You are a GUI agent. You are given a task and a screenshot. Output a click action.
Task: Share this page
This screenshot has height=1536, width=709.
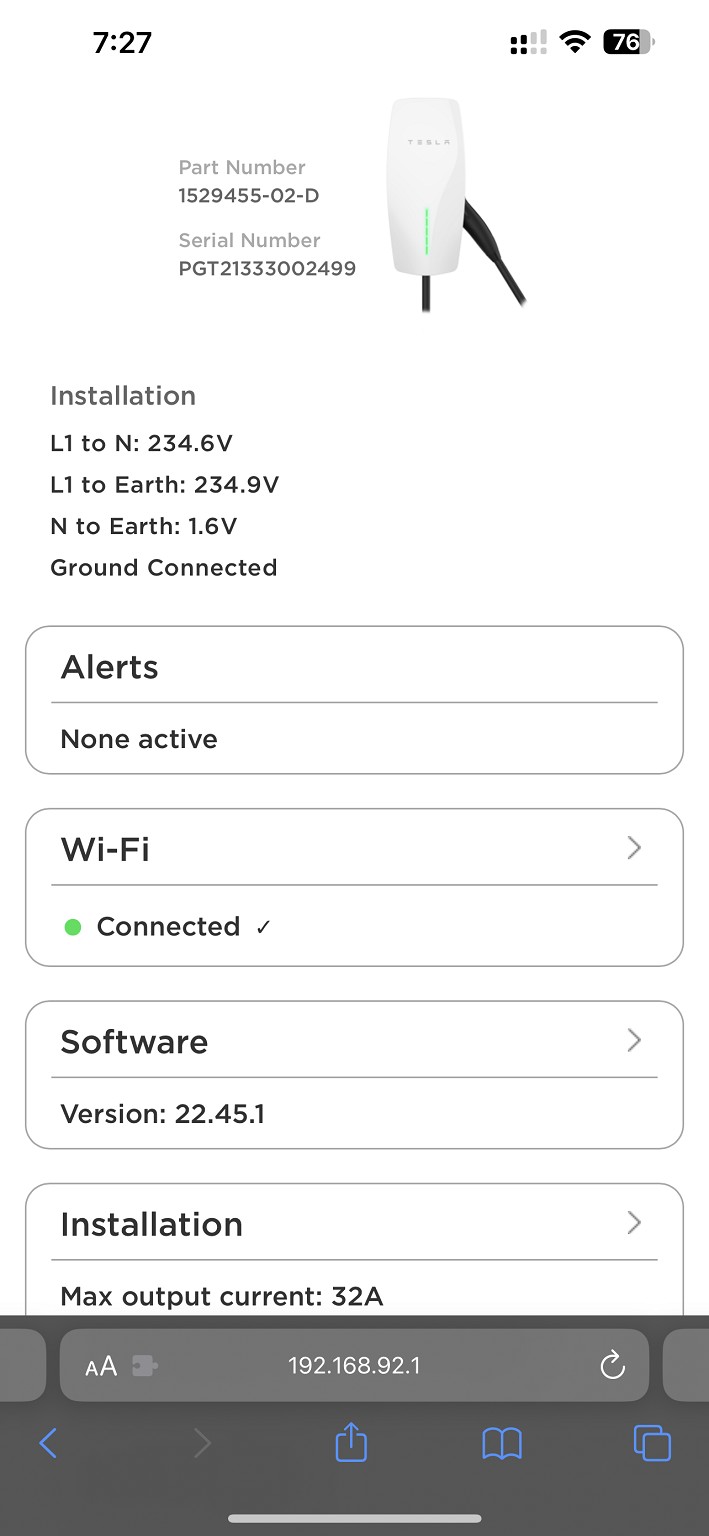pos(351,1442)
